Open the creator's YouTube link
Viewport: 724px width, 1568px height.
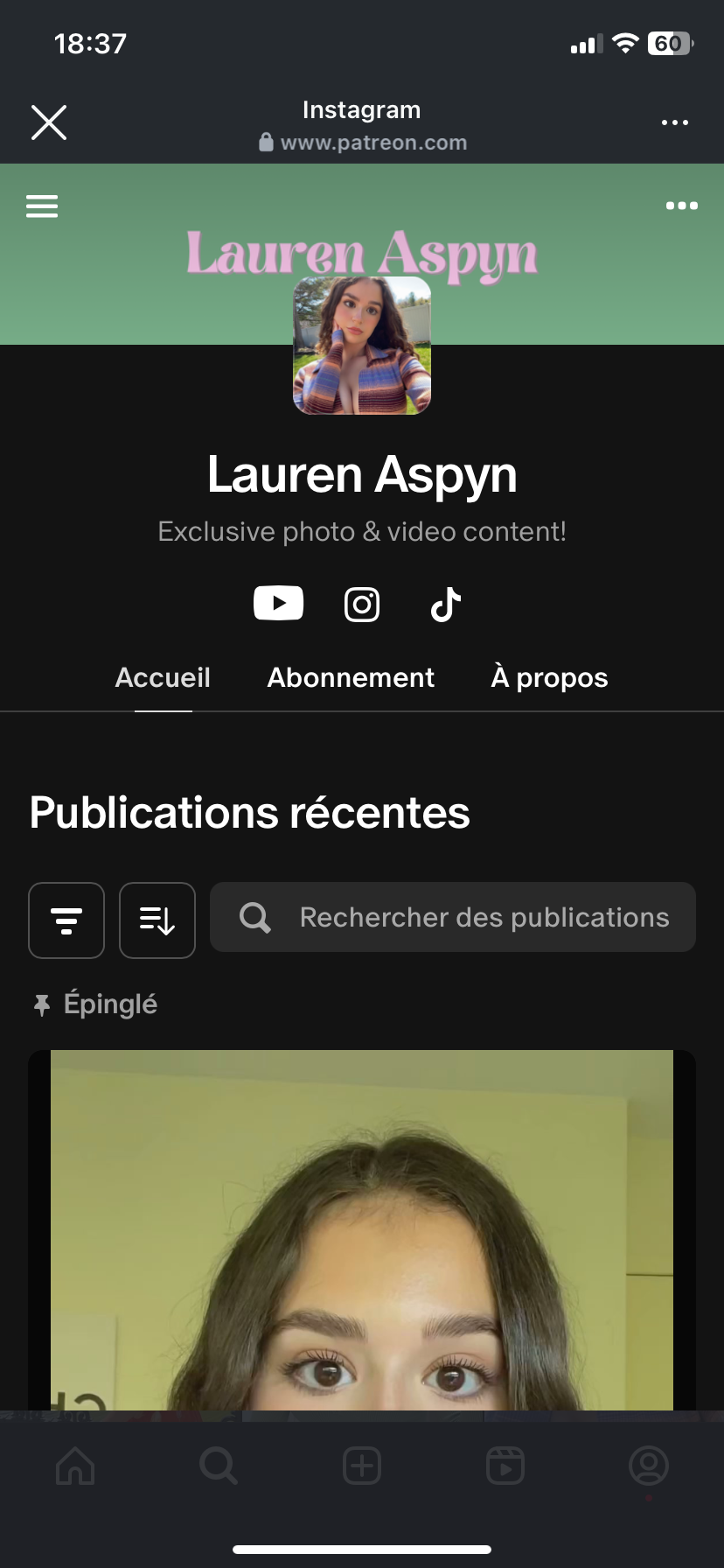[278, 604]
